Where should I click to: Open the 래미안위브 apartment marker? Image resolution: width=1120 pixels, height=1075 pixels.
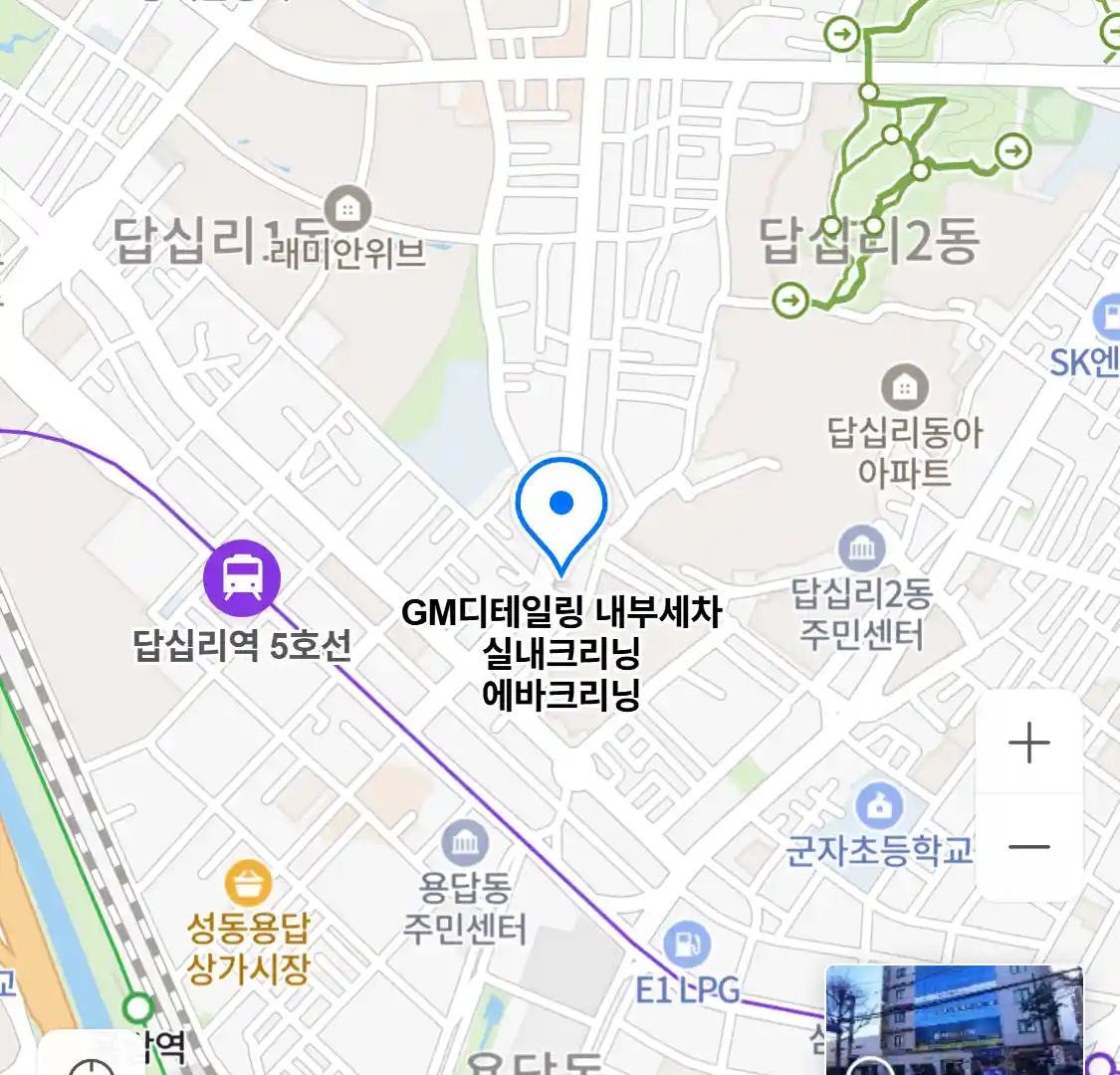347,209
